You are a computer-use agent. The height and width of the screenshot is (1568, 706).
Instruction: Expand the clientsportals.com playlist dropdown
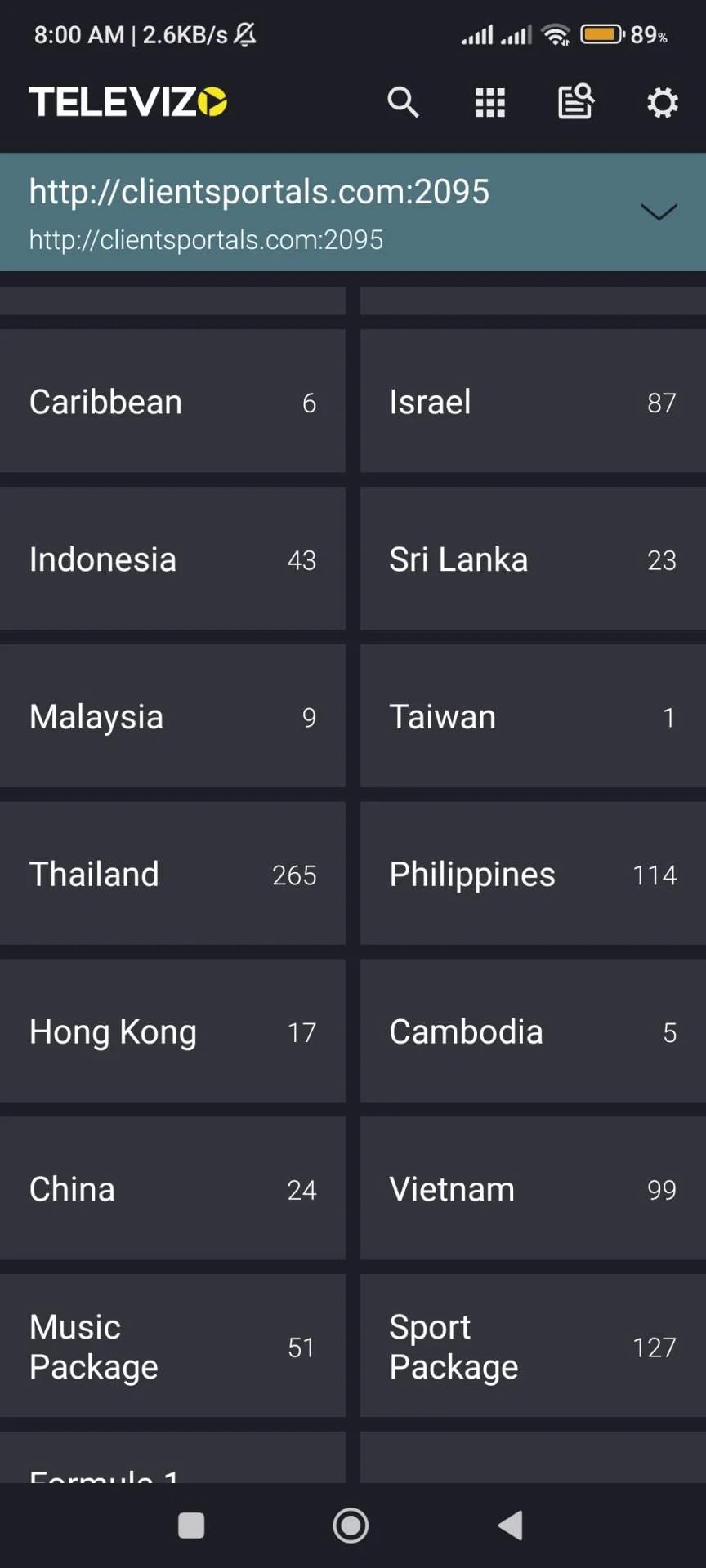[x=659, y=212]
